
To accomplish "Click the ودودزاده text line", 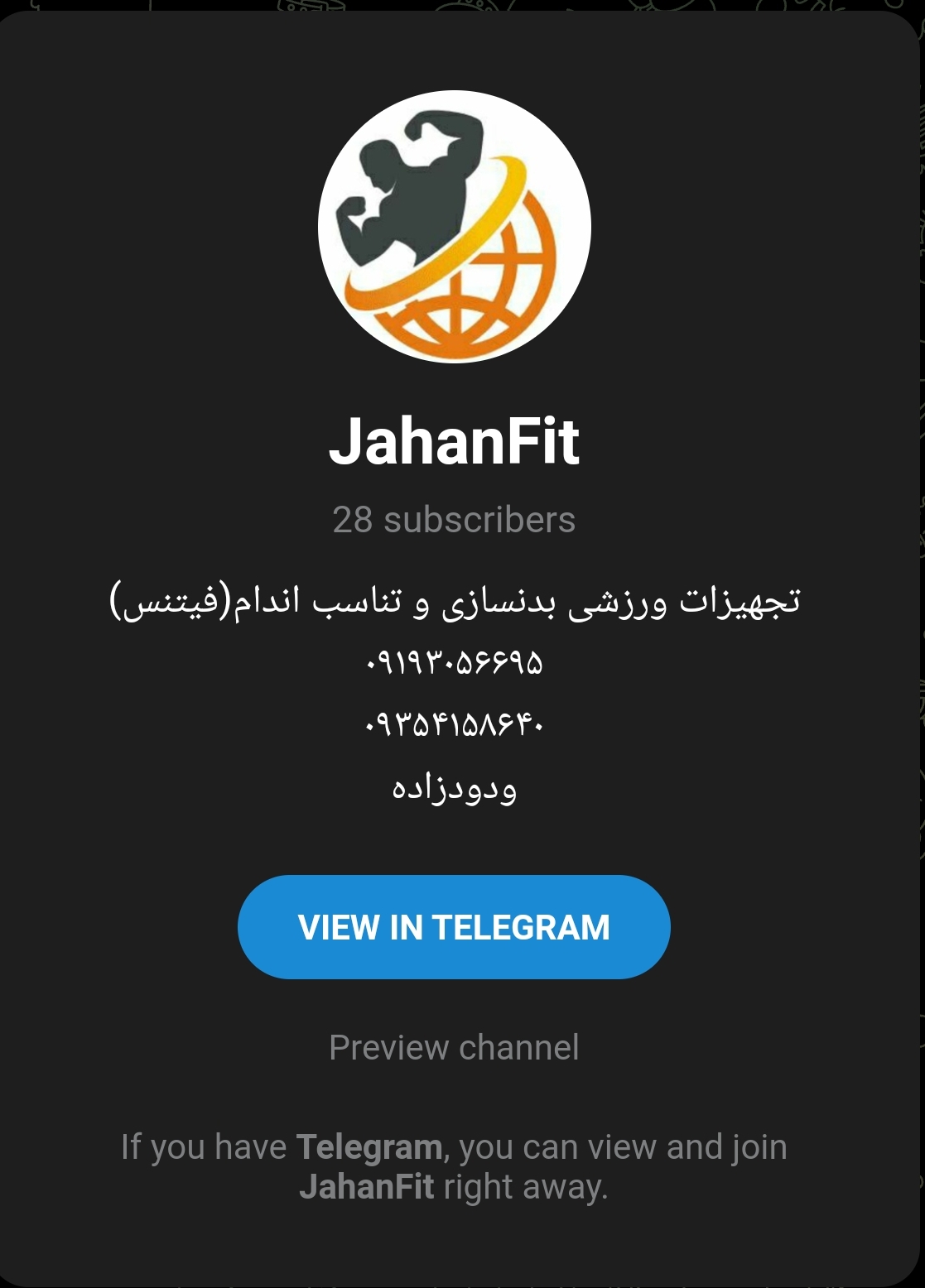I will (x=456, y=788).
